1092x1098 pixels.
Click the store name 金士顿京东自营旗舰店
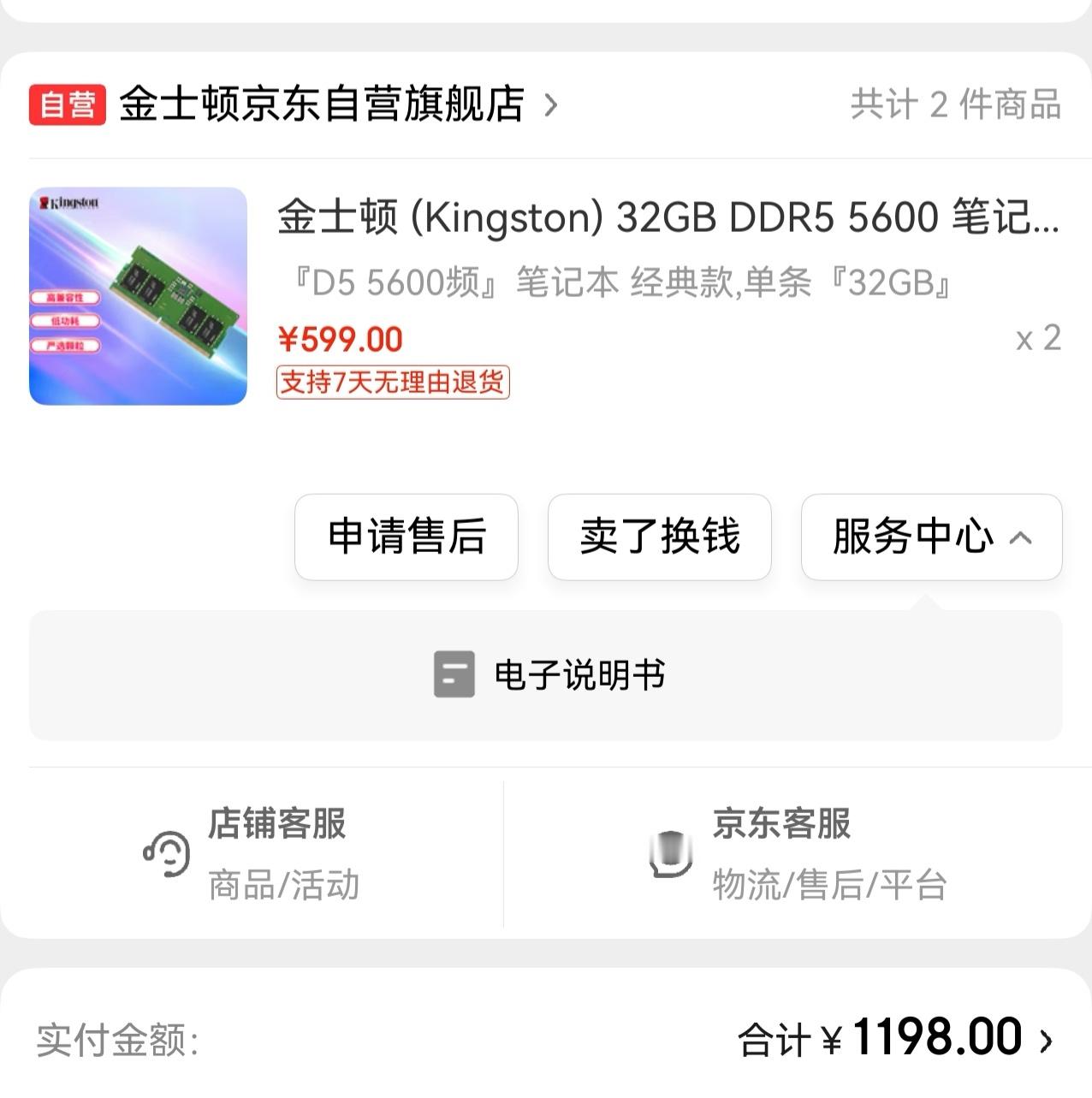pyautogui.click(x=321, y=105)
